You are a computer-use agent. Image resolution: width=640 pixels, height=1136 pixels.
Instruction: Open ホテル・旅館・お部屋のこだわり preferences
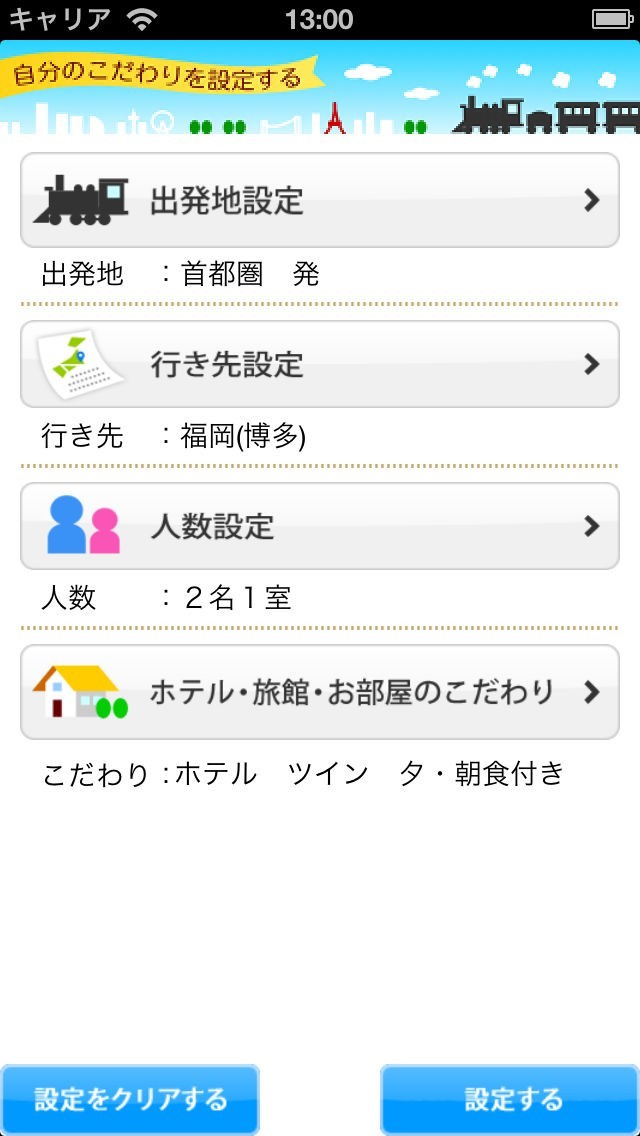pos(319,692)
